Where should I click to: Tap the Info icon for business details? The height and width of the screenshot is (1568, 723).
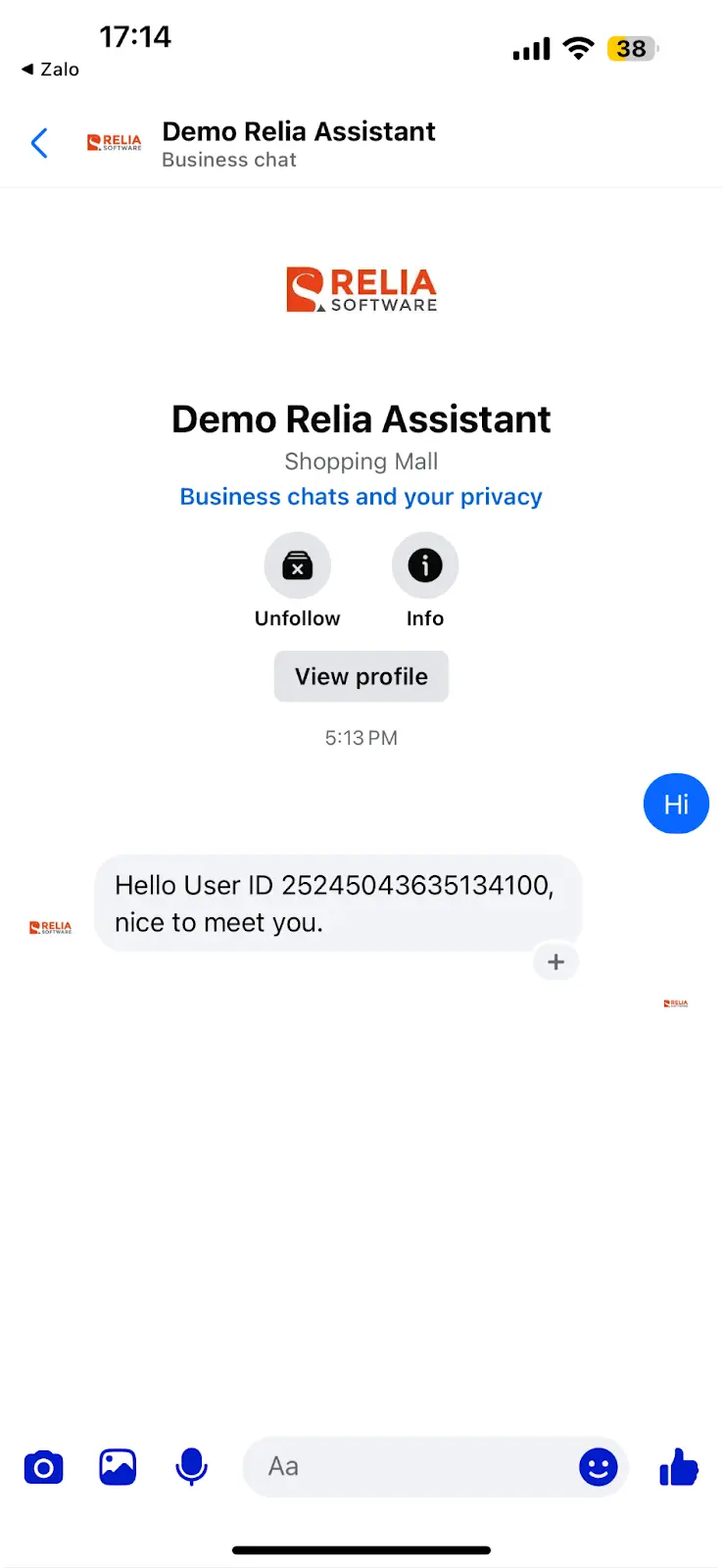pyautogui.click(x=424, y=564)
